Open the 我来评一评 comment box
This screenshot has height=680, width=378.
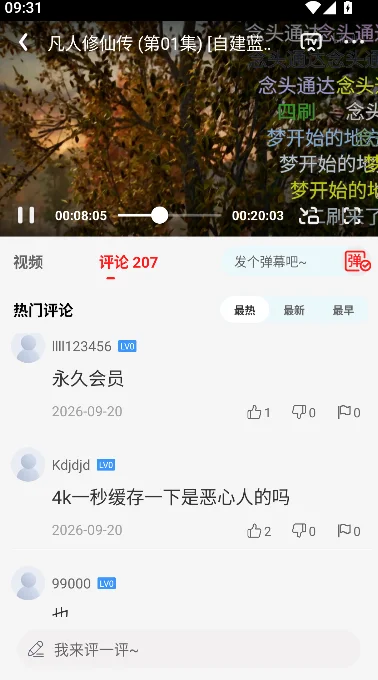click(189, 649)
